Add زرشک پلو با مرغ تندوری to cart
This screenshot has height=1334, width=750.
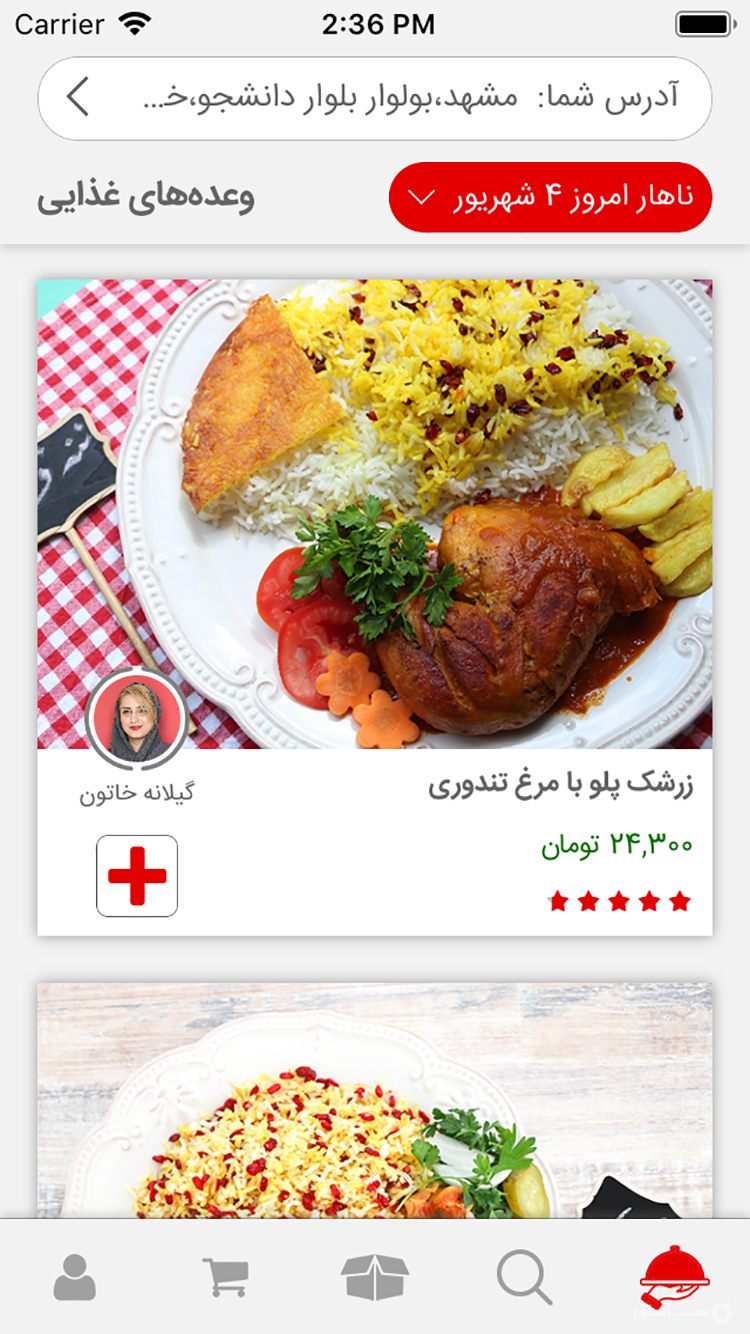point(137,876)
